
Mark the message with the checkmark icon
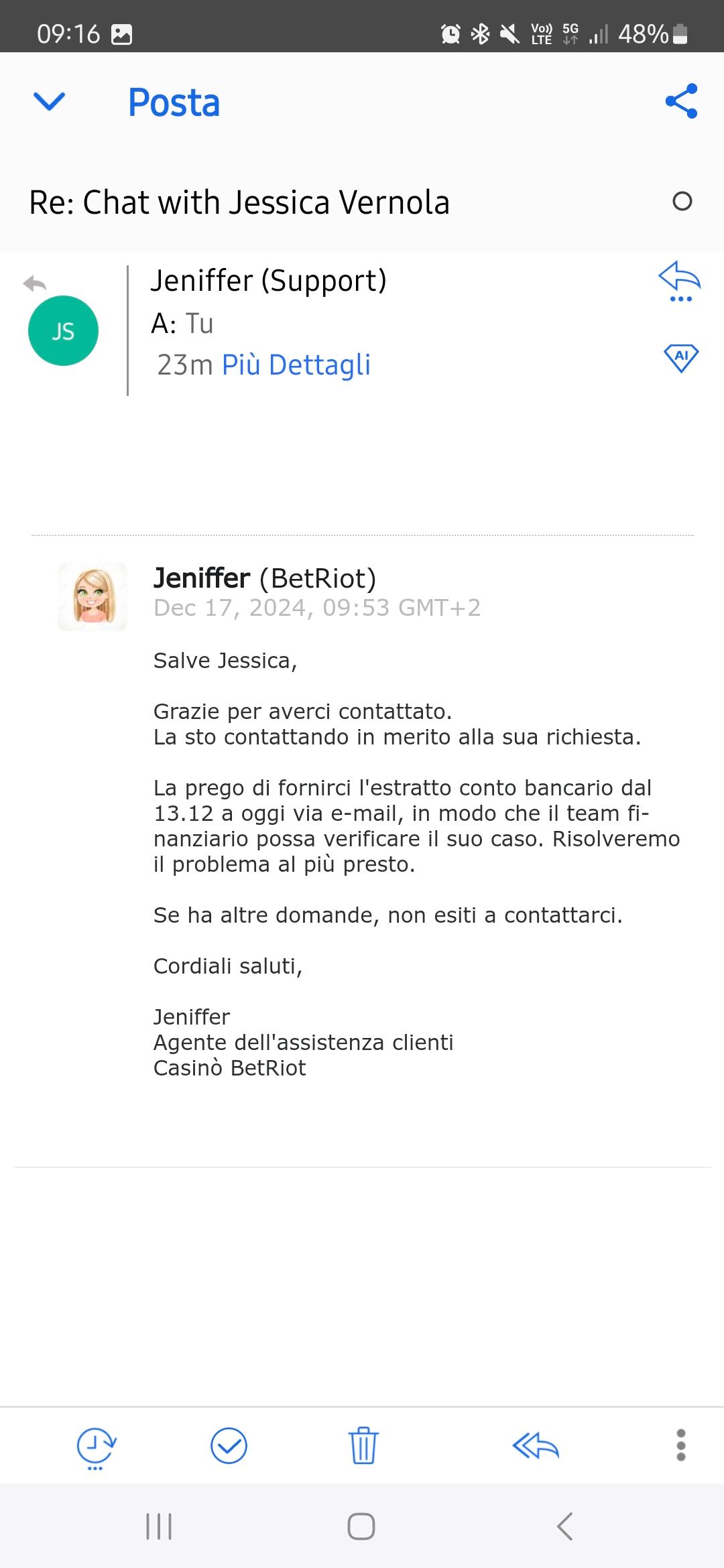click(229, 1445)
